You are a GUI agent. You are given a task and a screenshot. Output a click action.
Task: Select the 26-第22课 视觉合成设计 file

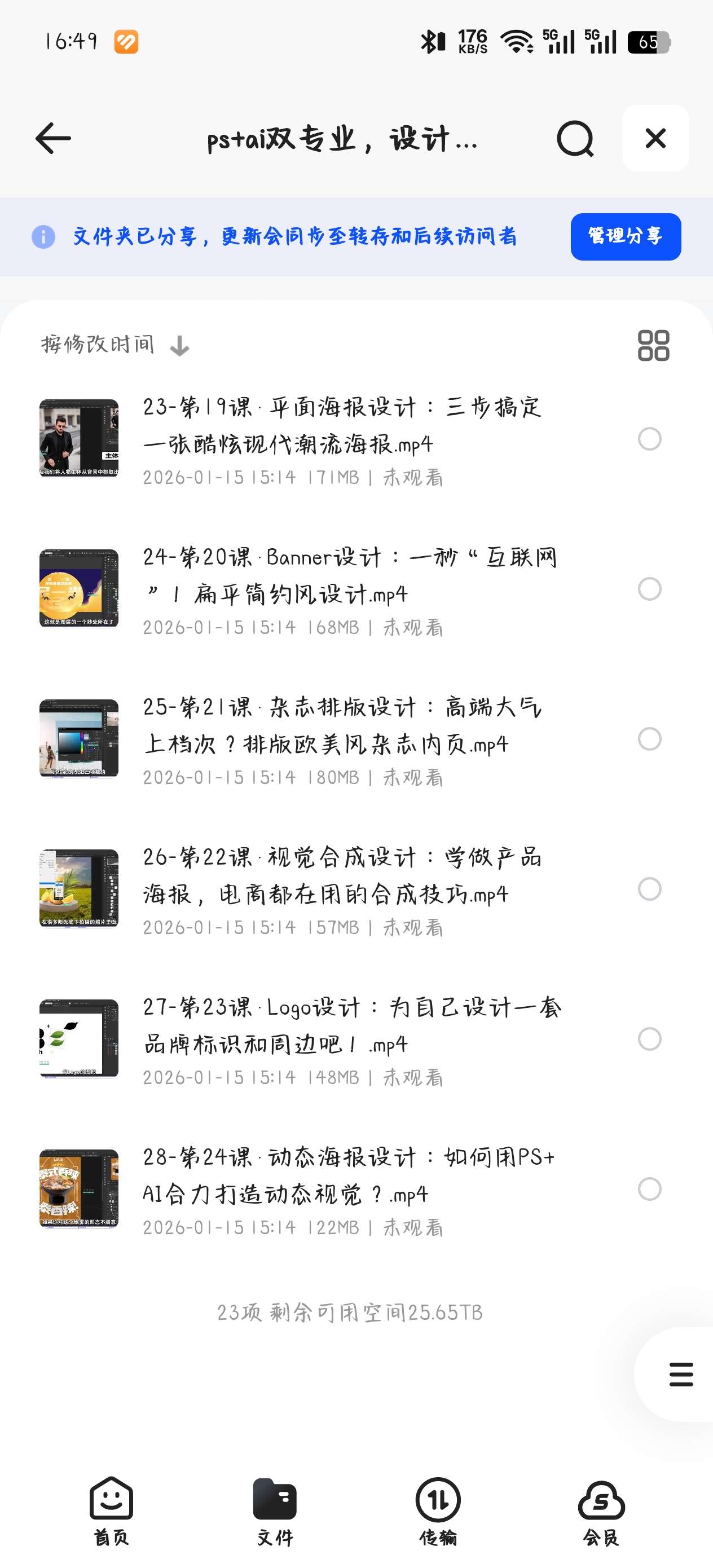tap(650, 889)
